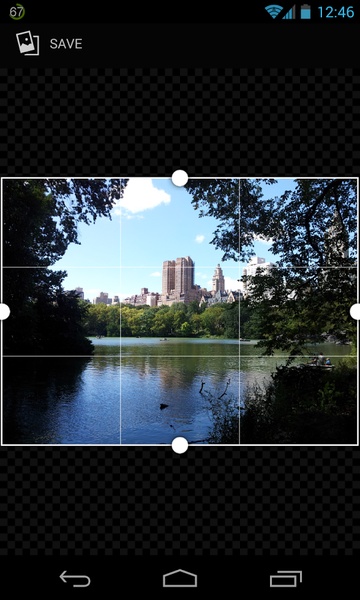Tap the bottom edge crop handle
Viewport: 360px width, 600px height.
click(180, 445)
